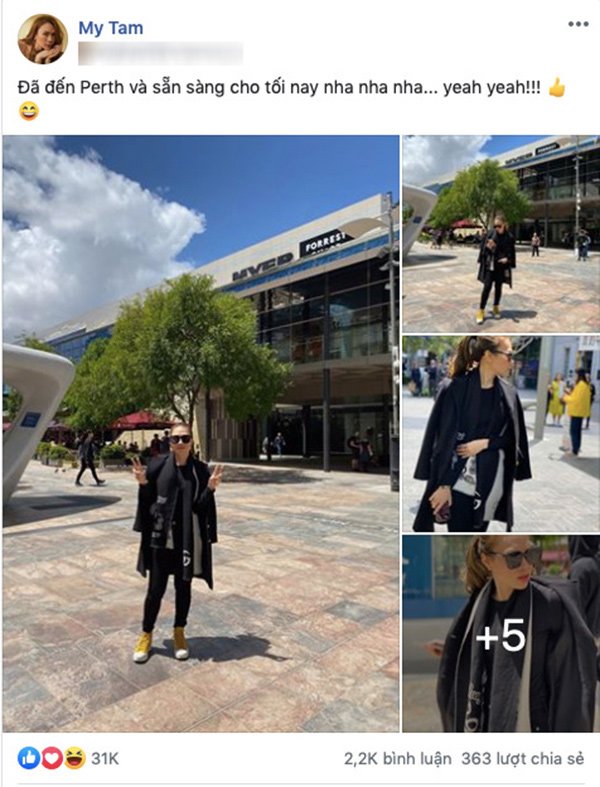Open the middle-right close-up photo
The width and height of the screenshot is (600, 787).
click(x=500, y=434)
